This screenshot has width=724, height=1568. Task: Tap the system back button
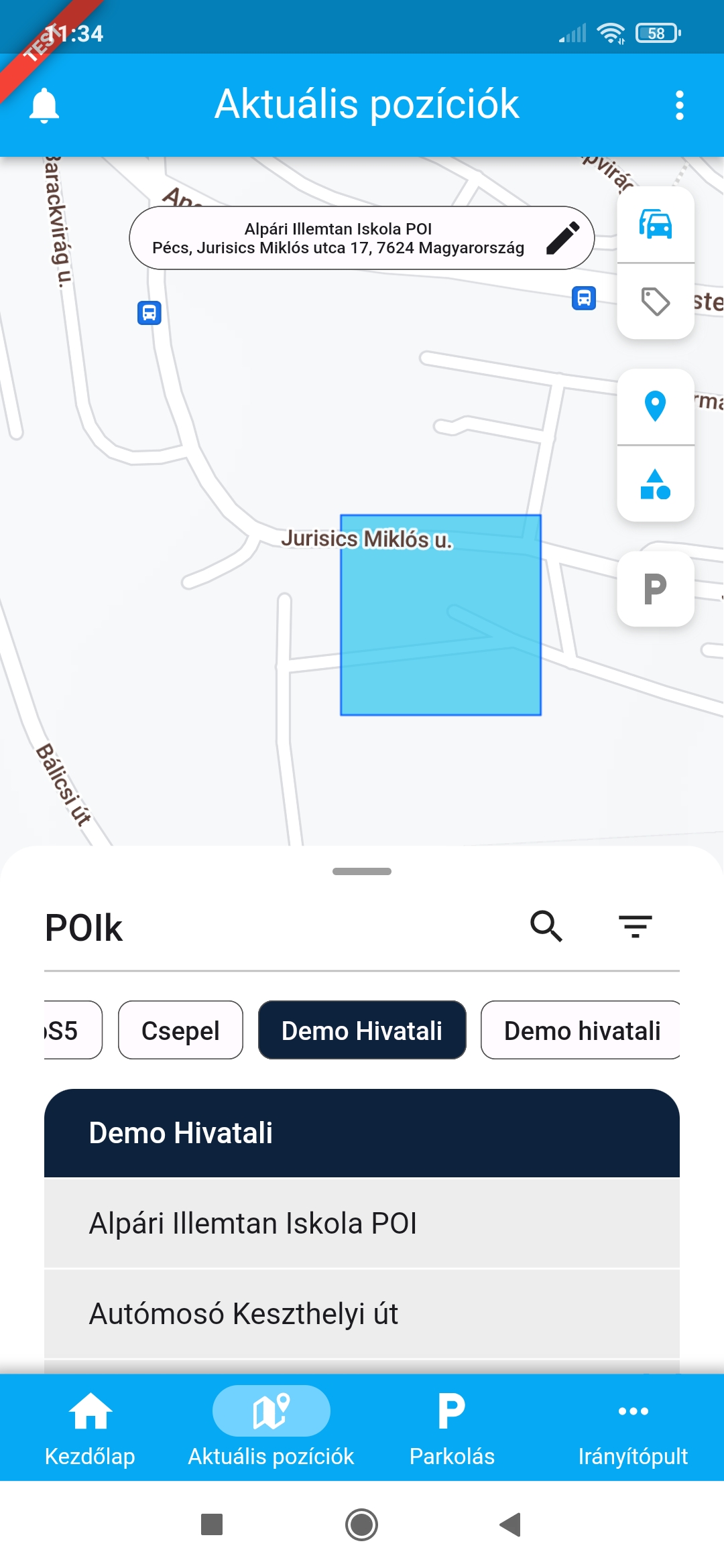[x=511, y=1524]
